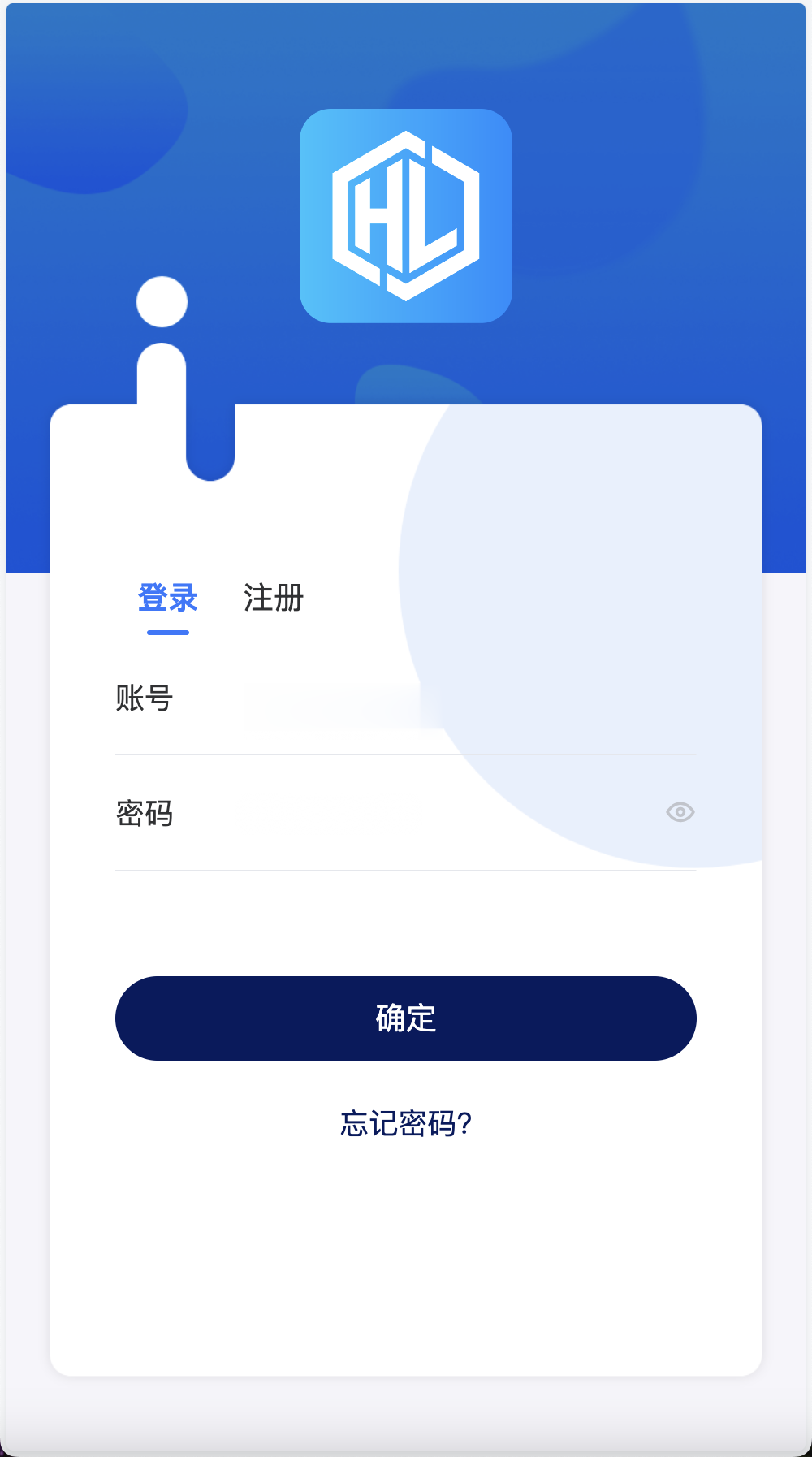Reveal the typed password with the visibility toggle
This screenshot has height=1457, width=812.
pos(680,812)
